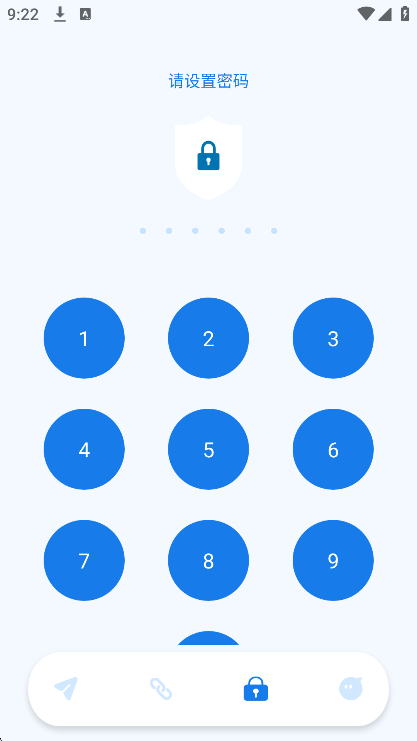Enter digit 7 on the keypad
This screenshot has height=741, width=417.
84,560
